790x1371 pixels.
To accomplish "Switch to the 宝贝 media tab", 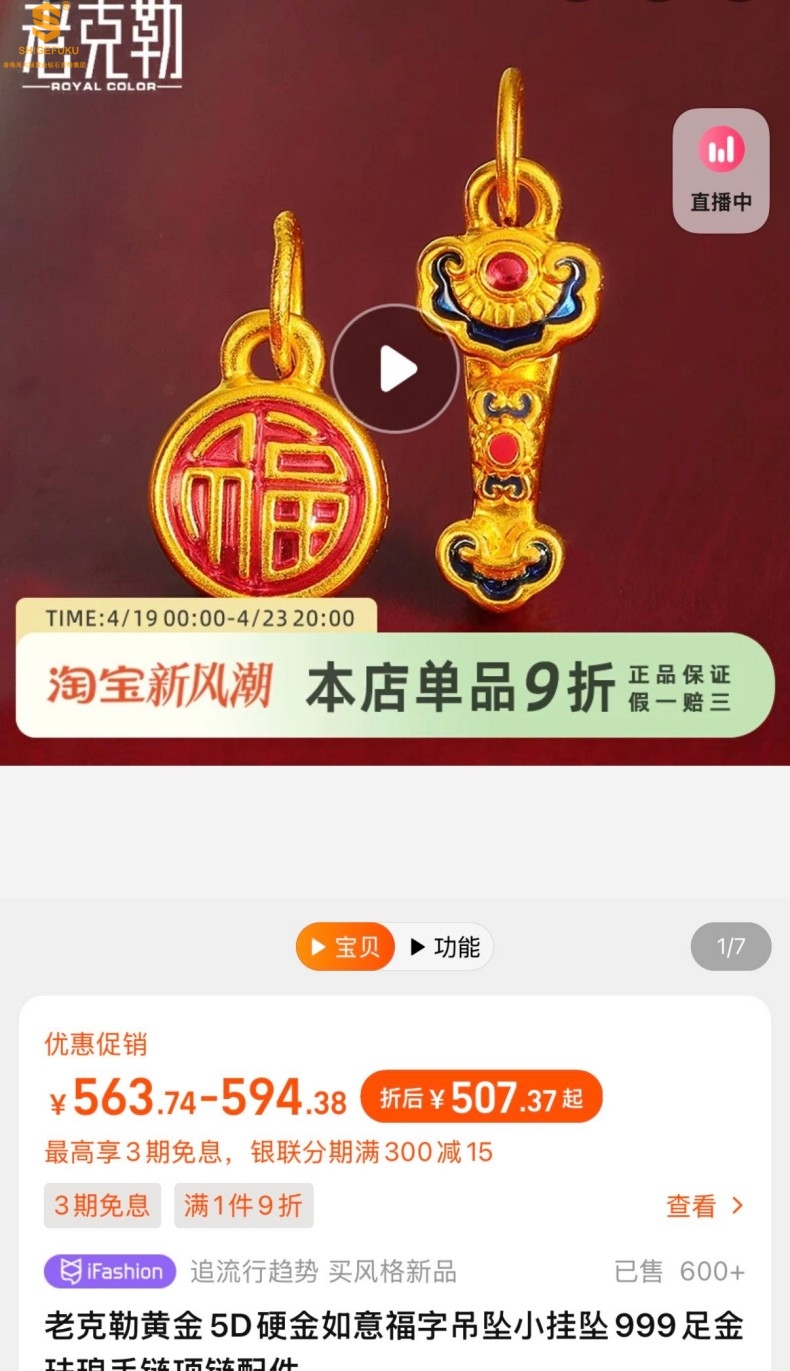I will coord(345,946).
